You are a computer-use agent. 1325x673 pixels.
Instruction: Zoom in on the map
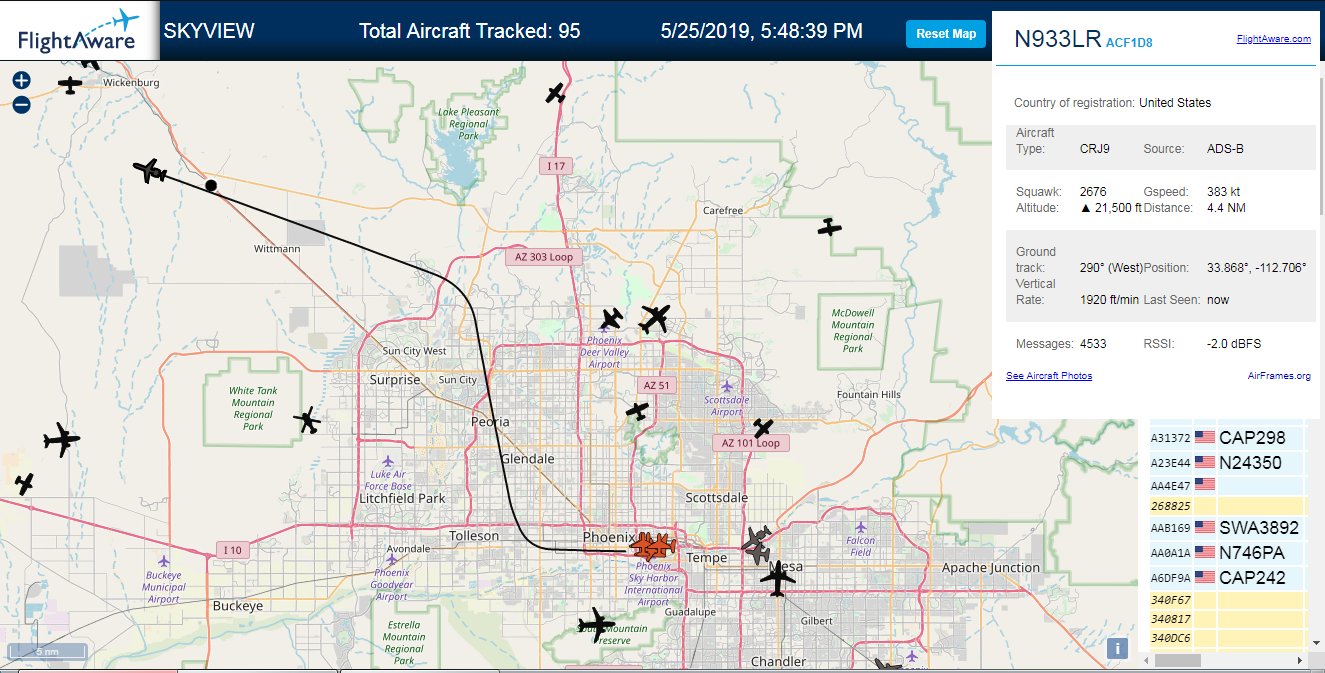[x=21, y=81]
